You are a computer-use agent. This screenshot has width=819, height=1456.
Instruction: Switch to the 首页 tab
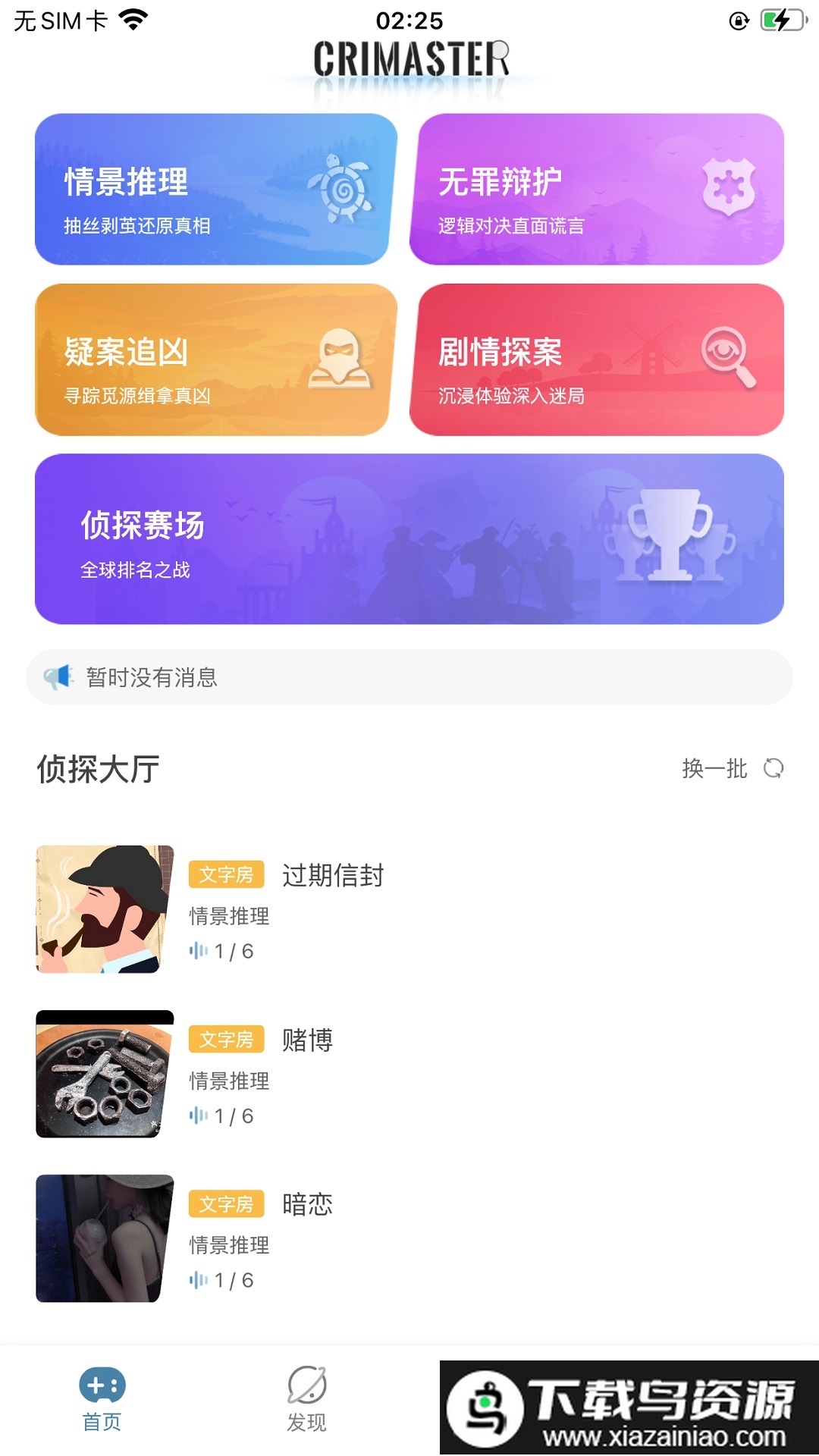click(x=102, y=1400)
